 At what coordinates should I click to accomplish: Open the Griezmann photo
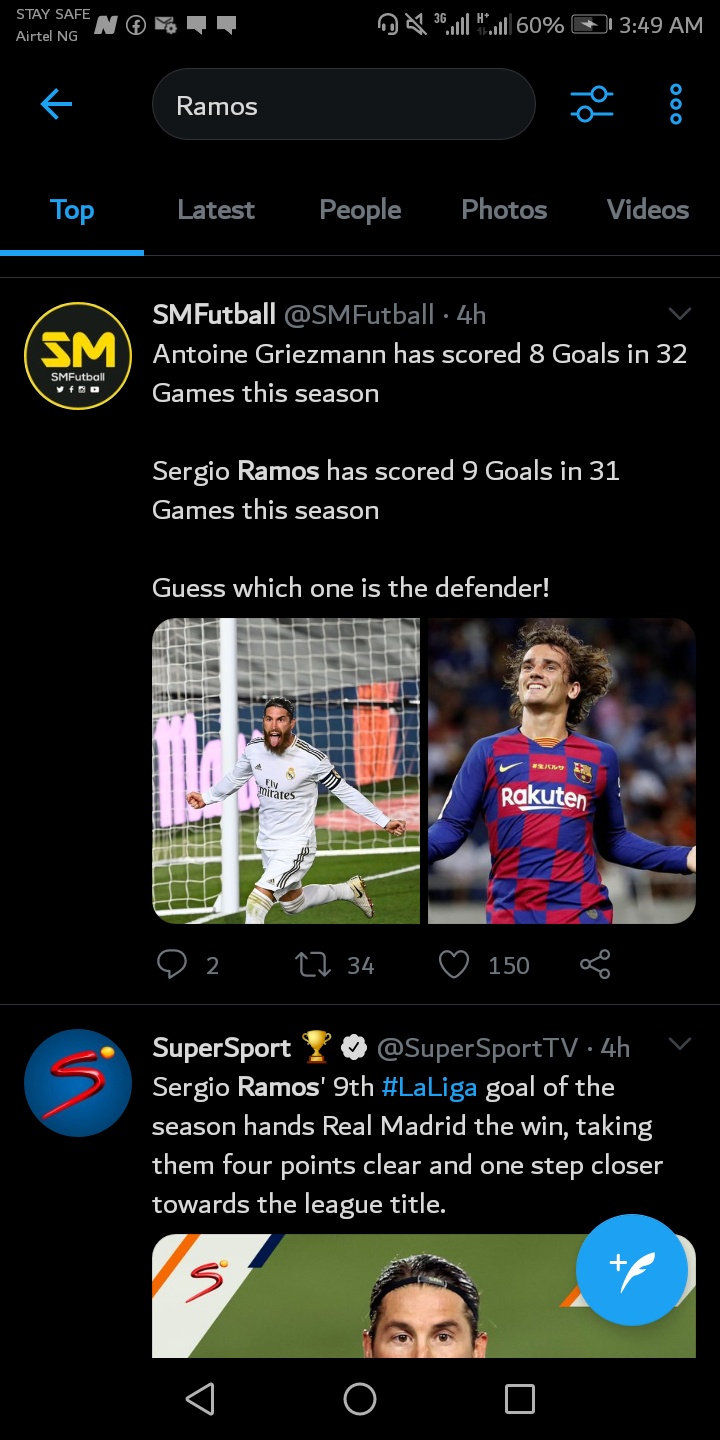coord(562,770)
